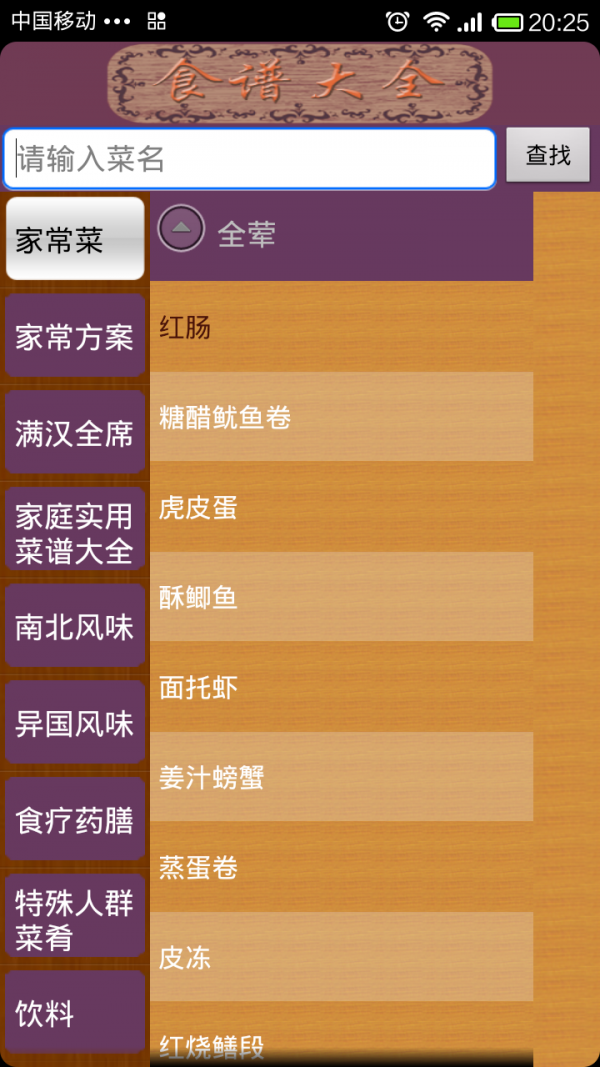Screen dimensions: 600x1067
Task: Open the 姜汁螃蟹 recipe
Action: click(341, 776)
